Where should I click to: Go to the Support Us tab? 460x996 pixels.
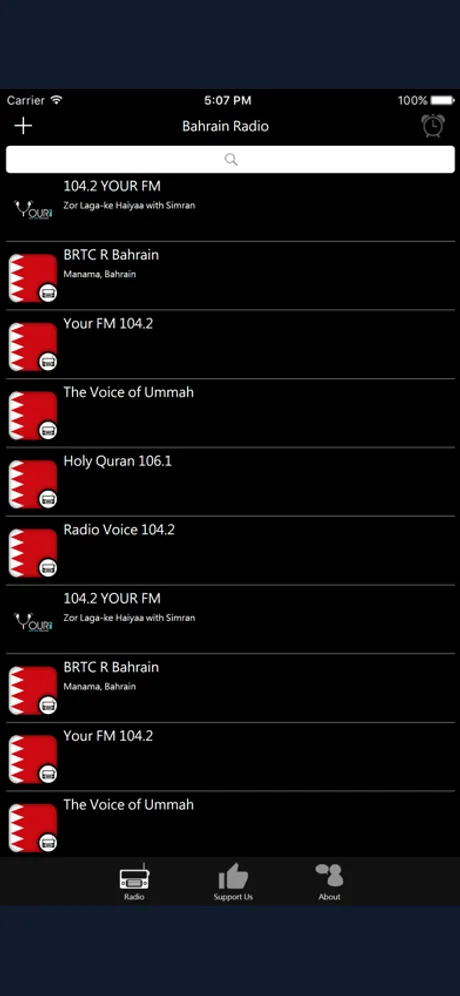pyautogui.click(x=233, y=882)
